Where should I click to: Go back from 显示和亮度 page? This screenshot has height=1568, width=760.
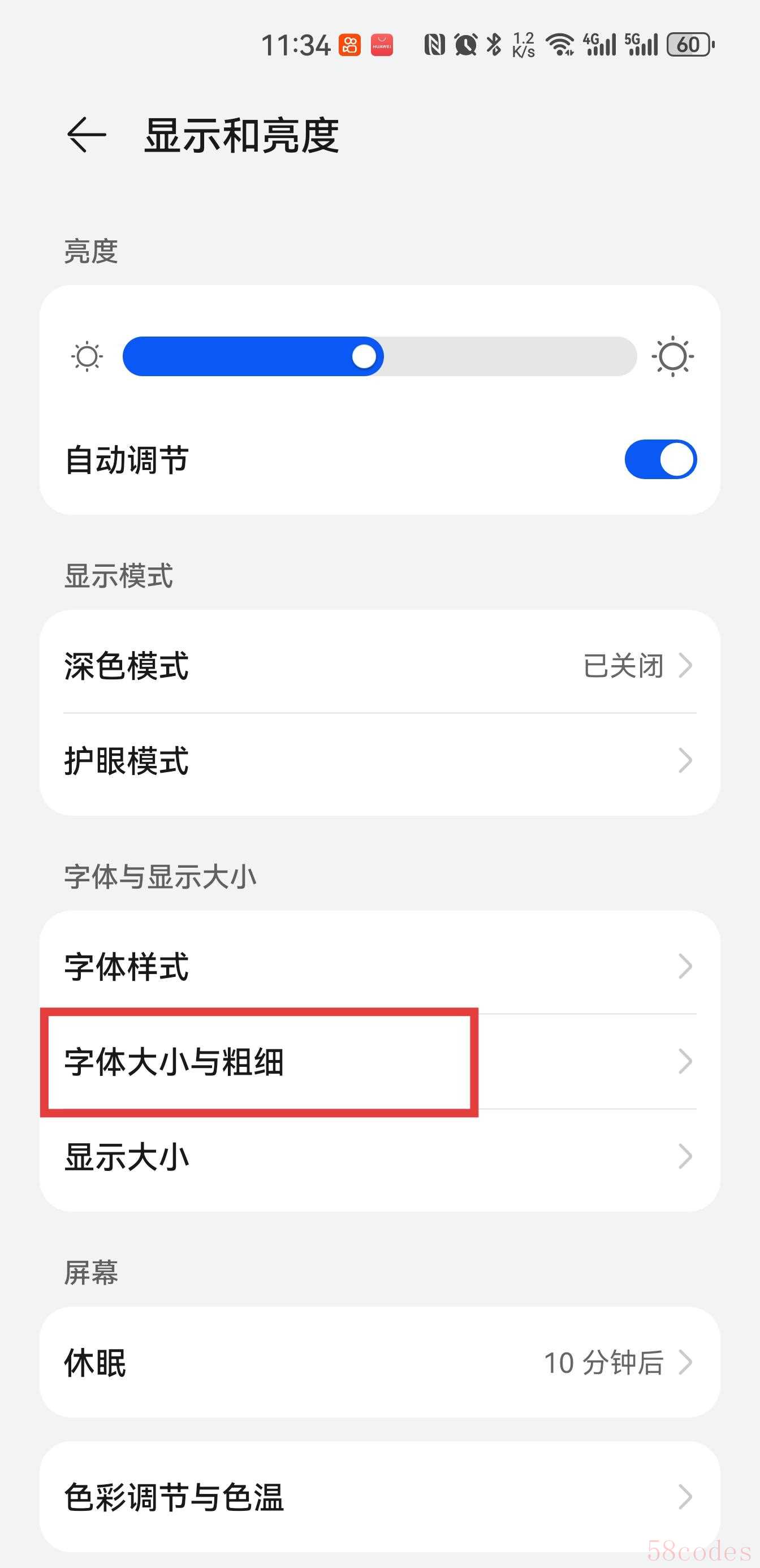click(87, 135)
